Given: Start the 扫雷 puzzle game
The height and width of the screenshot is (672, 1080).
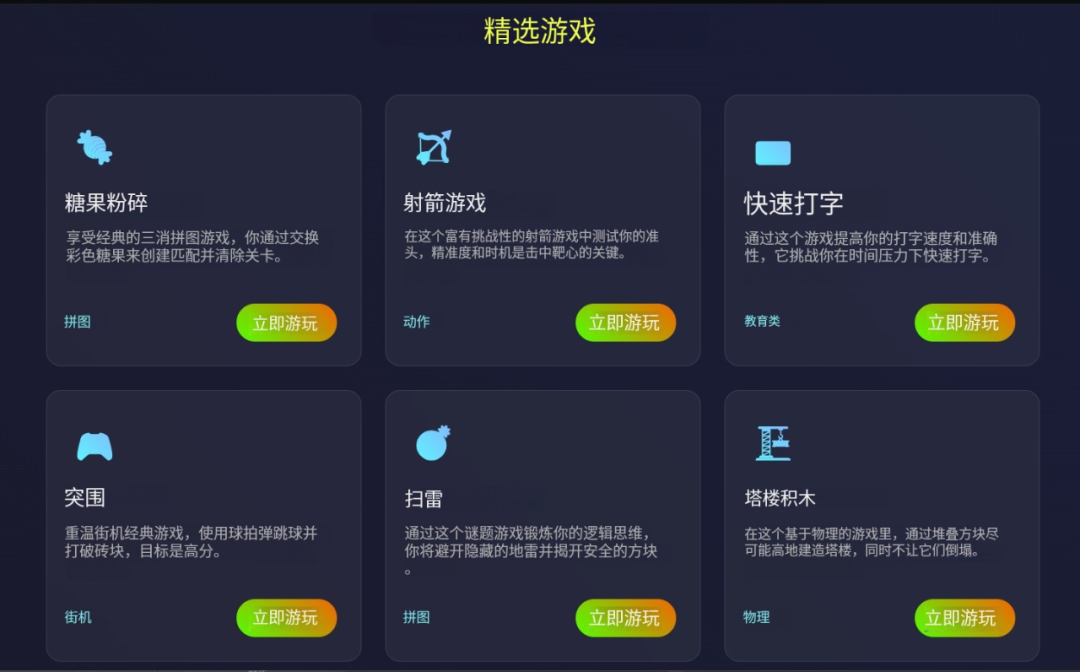Looking at the screenshot, I should (625, 618).
